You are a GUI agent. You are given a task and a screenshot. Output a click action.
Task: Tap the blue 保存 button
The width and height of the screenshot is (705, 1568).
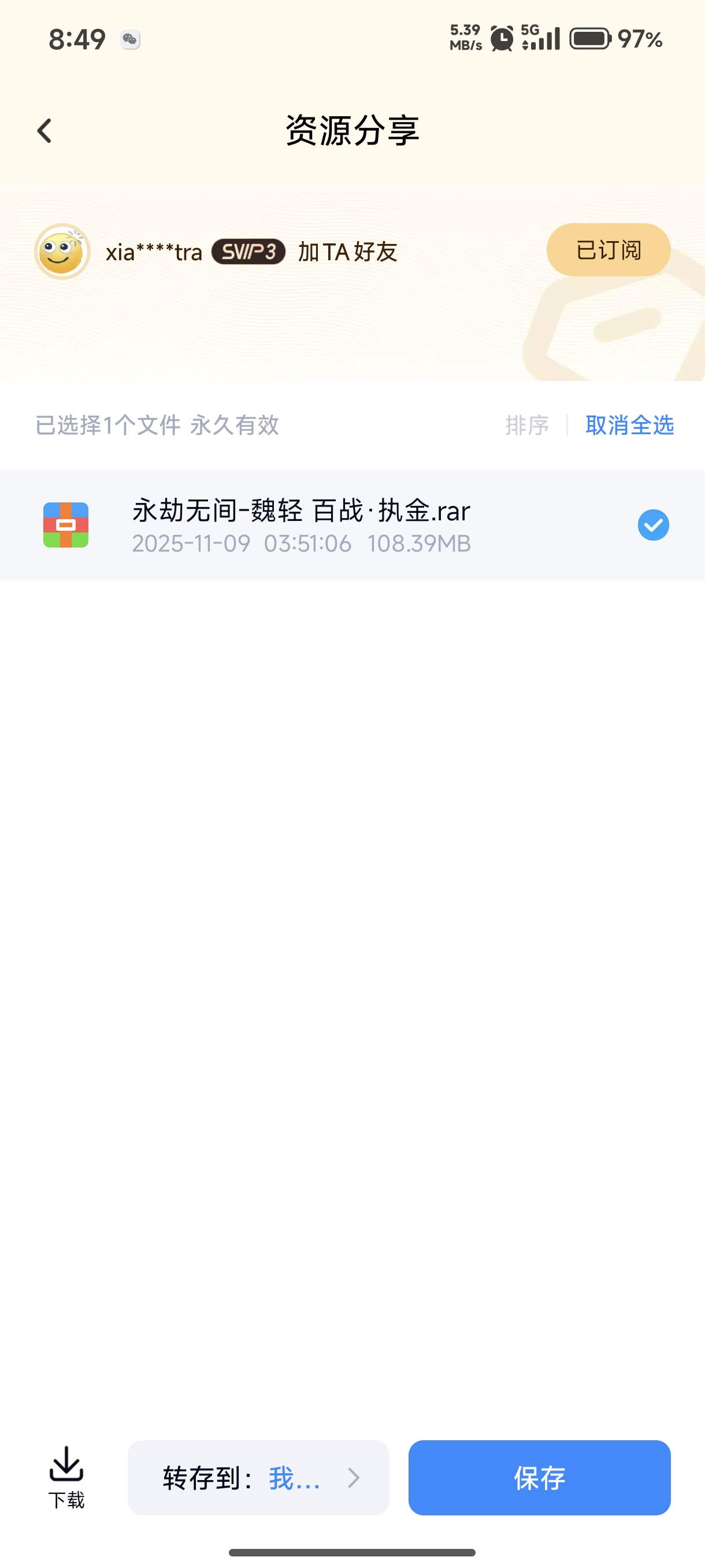pyautogui.click(x=539, y=1477)
